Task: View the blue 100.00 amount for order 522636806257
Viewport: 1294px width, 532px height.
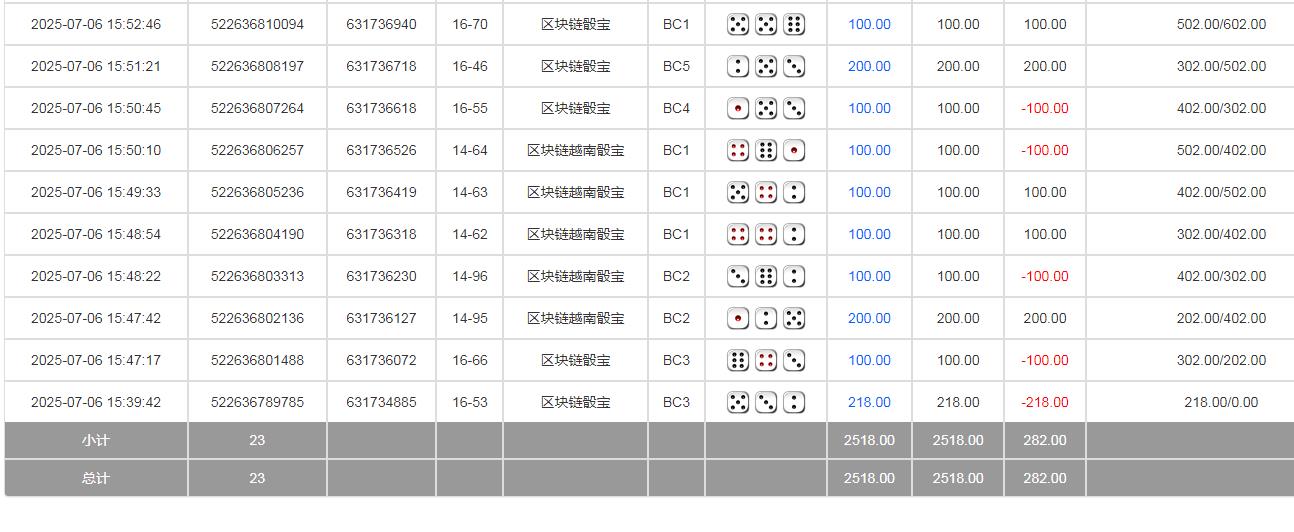Action: click(x=869, y=150)
